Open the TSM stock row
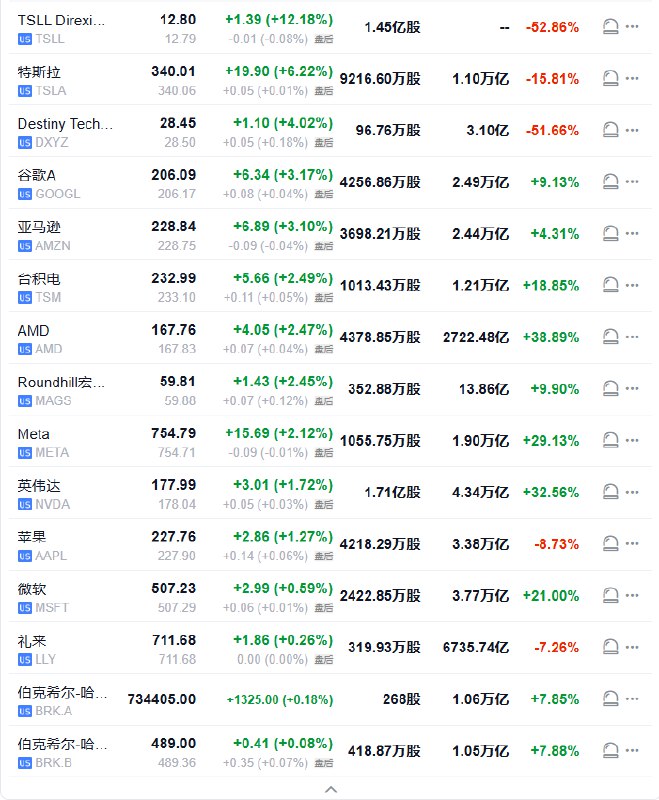Image resolution: width=659 pixels, height=800 pixels. tap(60, 287)
